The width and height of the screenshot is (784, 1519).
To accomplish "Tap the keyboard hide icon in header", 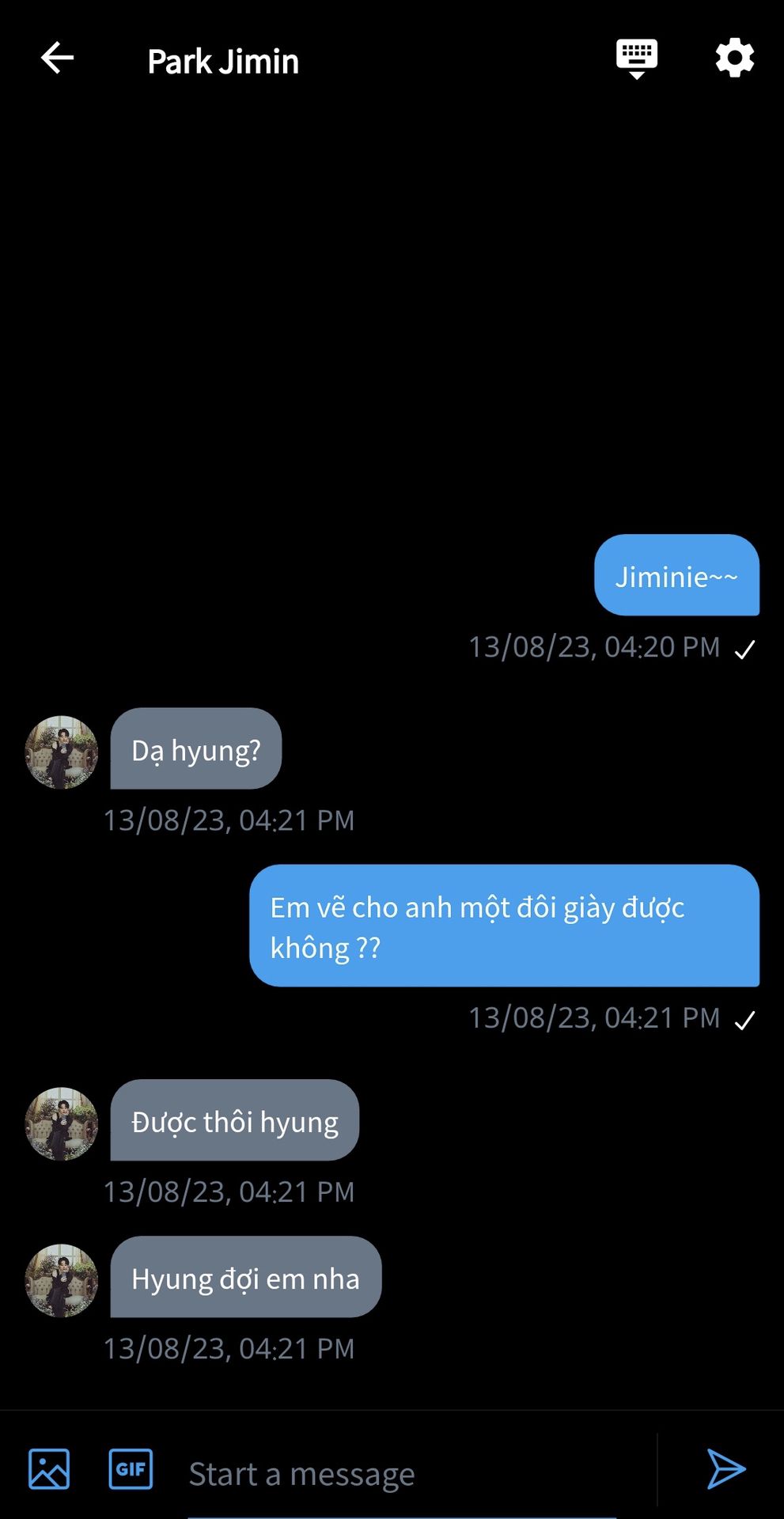I will coord(637,59).
